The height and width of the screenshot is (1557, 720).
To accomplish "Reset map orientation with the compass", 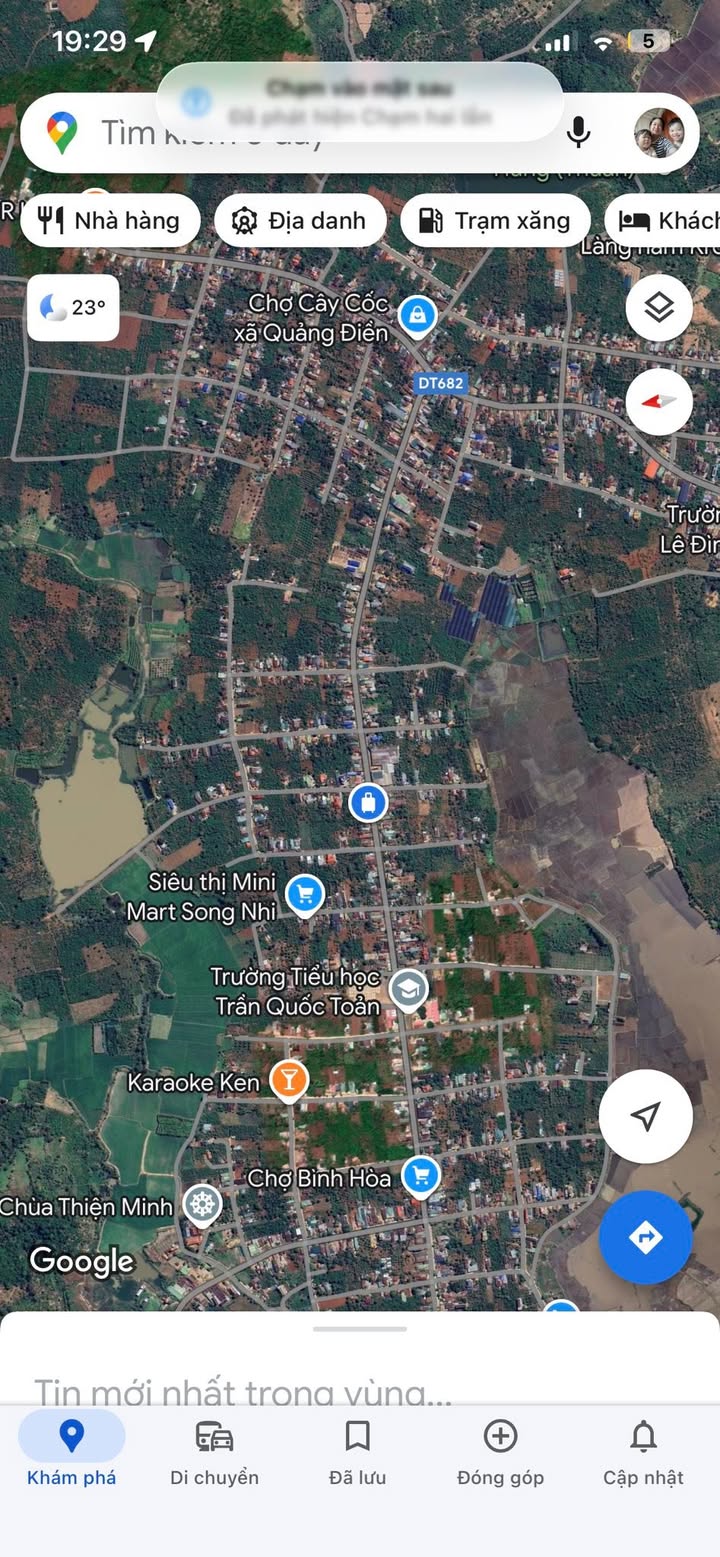I will (x=659, y=401).
